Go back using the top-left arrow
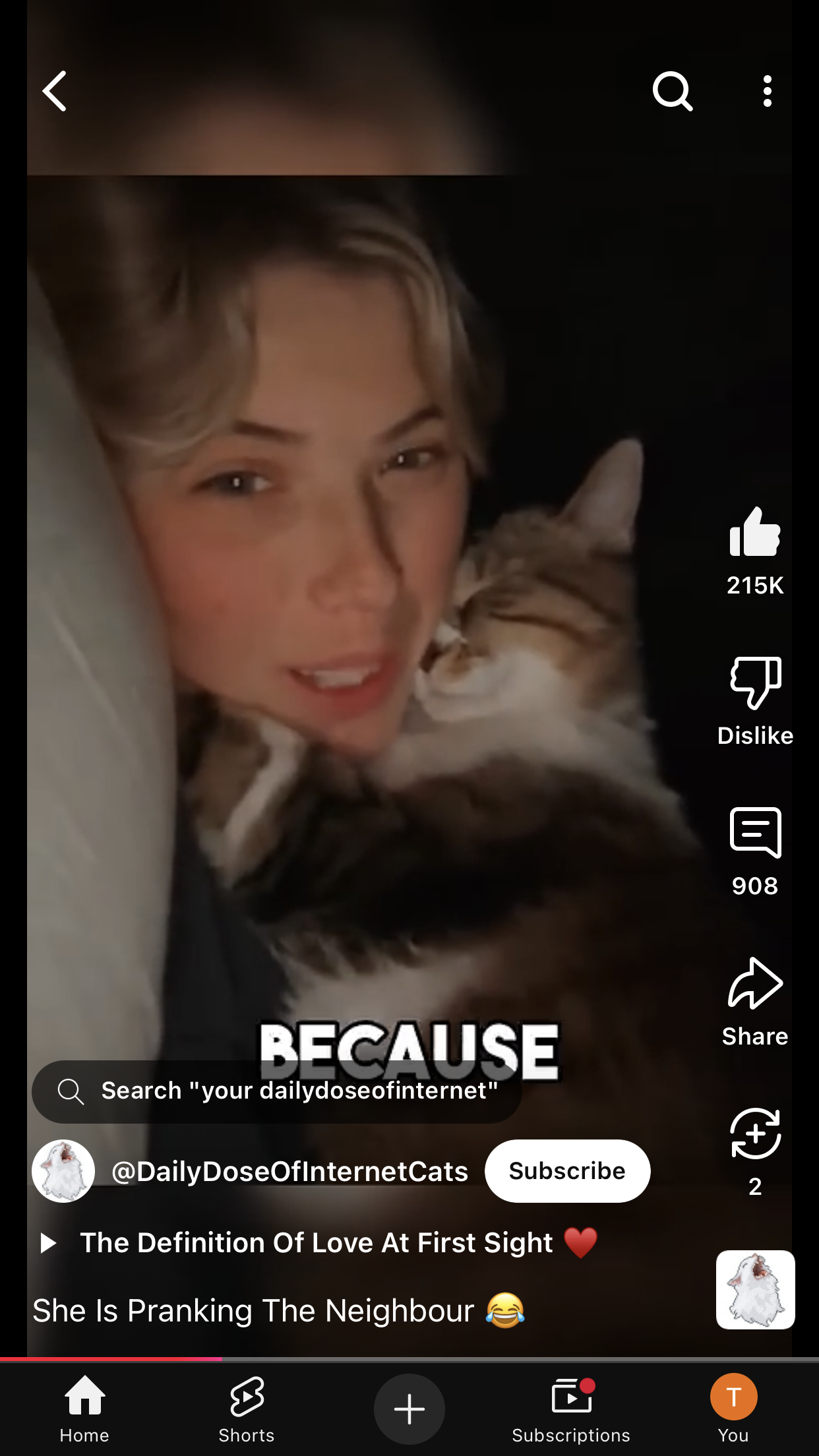This screenshot has height=1456, width=819. 55,91
